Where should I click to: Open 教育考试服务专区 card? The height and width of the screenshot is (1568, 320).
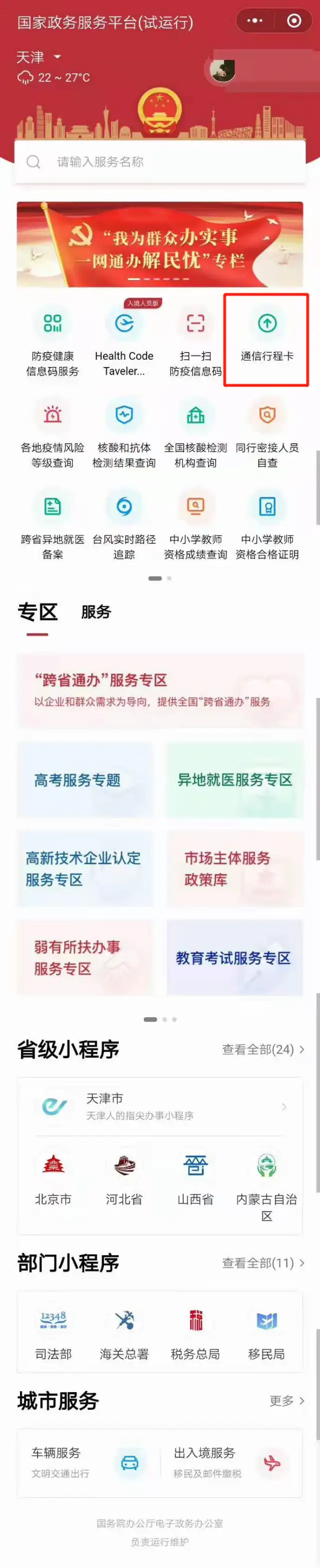(x=235, y=958)
